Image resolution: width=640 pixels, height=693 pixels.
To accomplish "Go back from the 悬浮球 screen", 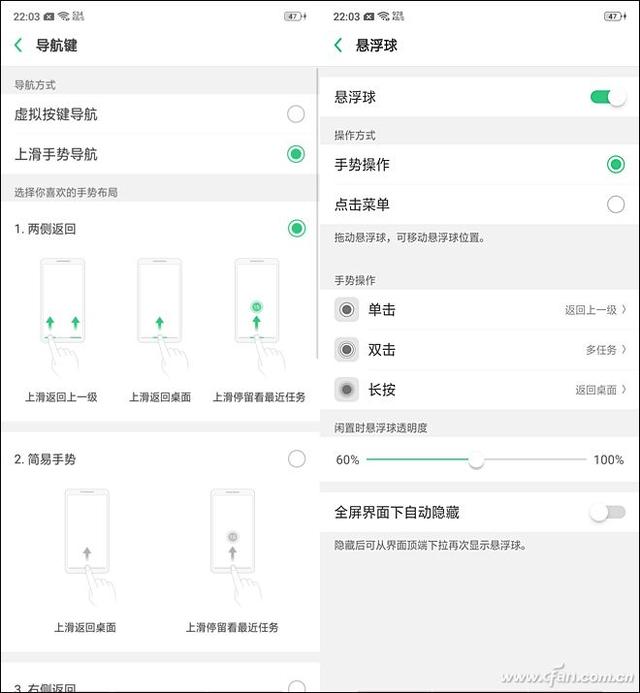I will [338, 45].
